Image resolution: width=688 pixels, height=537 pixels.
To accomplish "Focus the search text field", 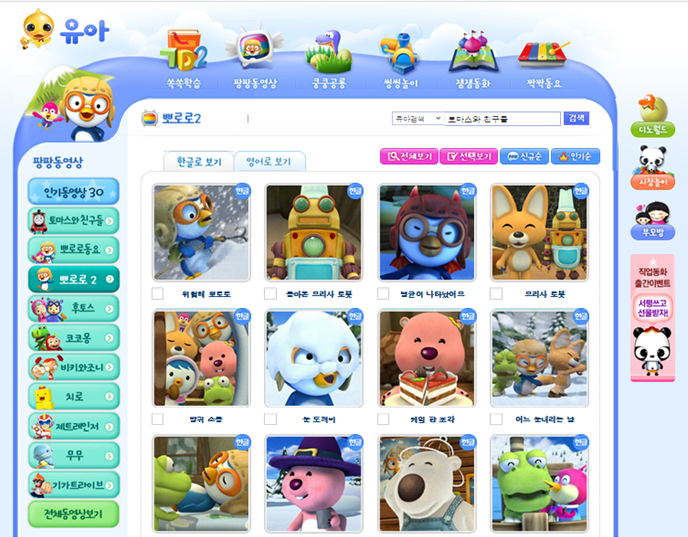I will tap(502, 118).
